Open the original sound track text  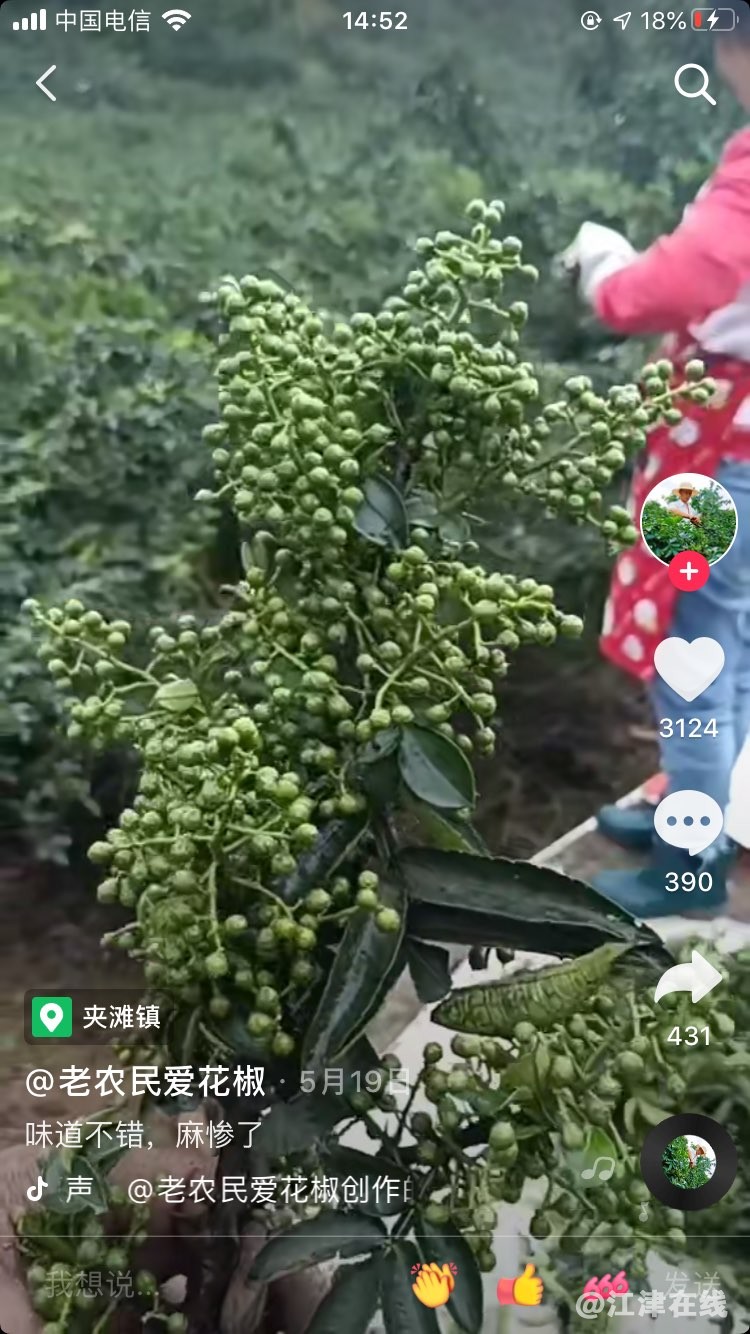(x=268, y=1189)
